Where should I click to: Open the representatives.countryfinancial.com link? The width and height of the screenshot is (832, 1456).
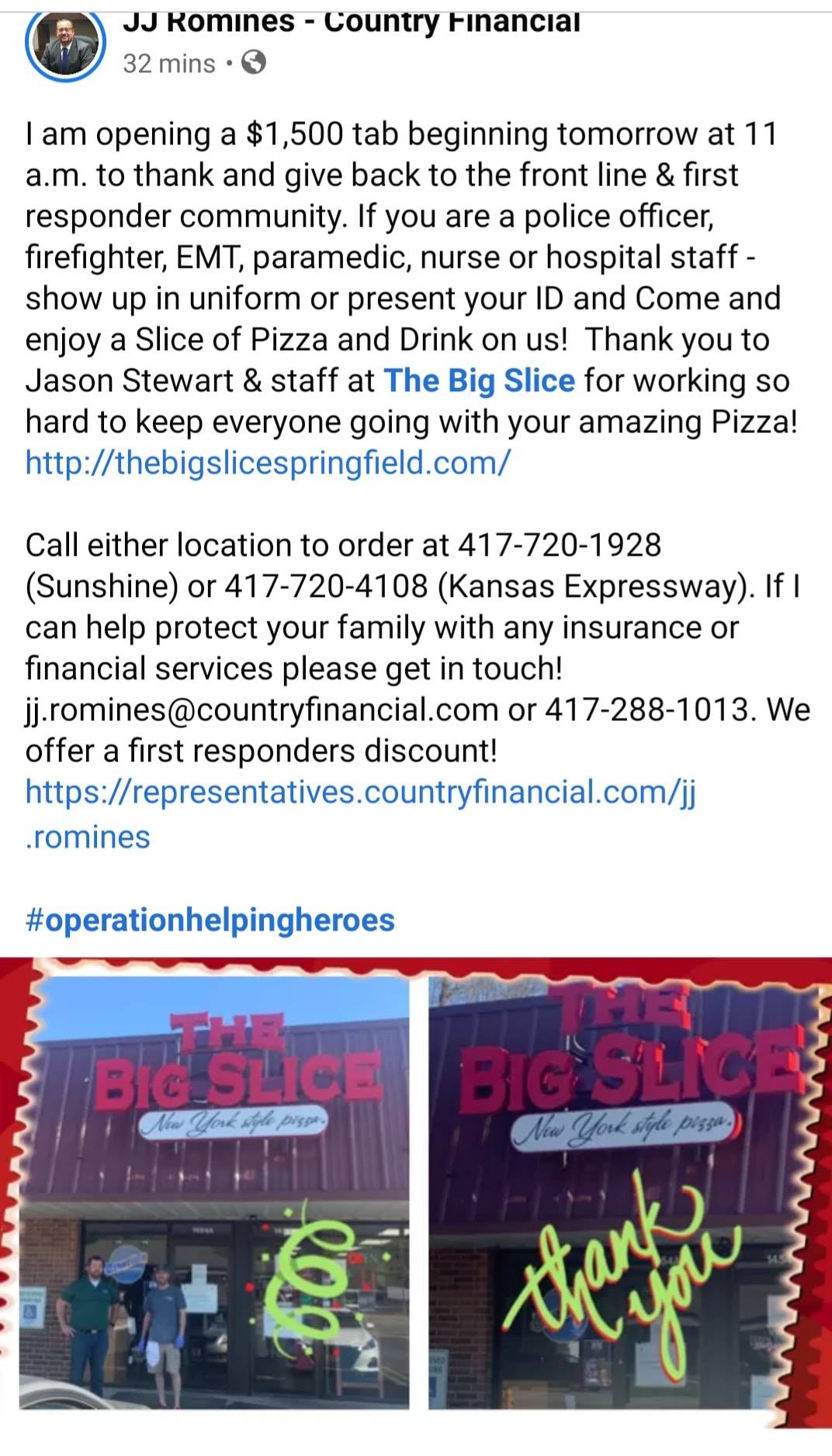coord(360,792)
